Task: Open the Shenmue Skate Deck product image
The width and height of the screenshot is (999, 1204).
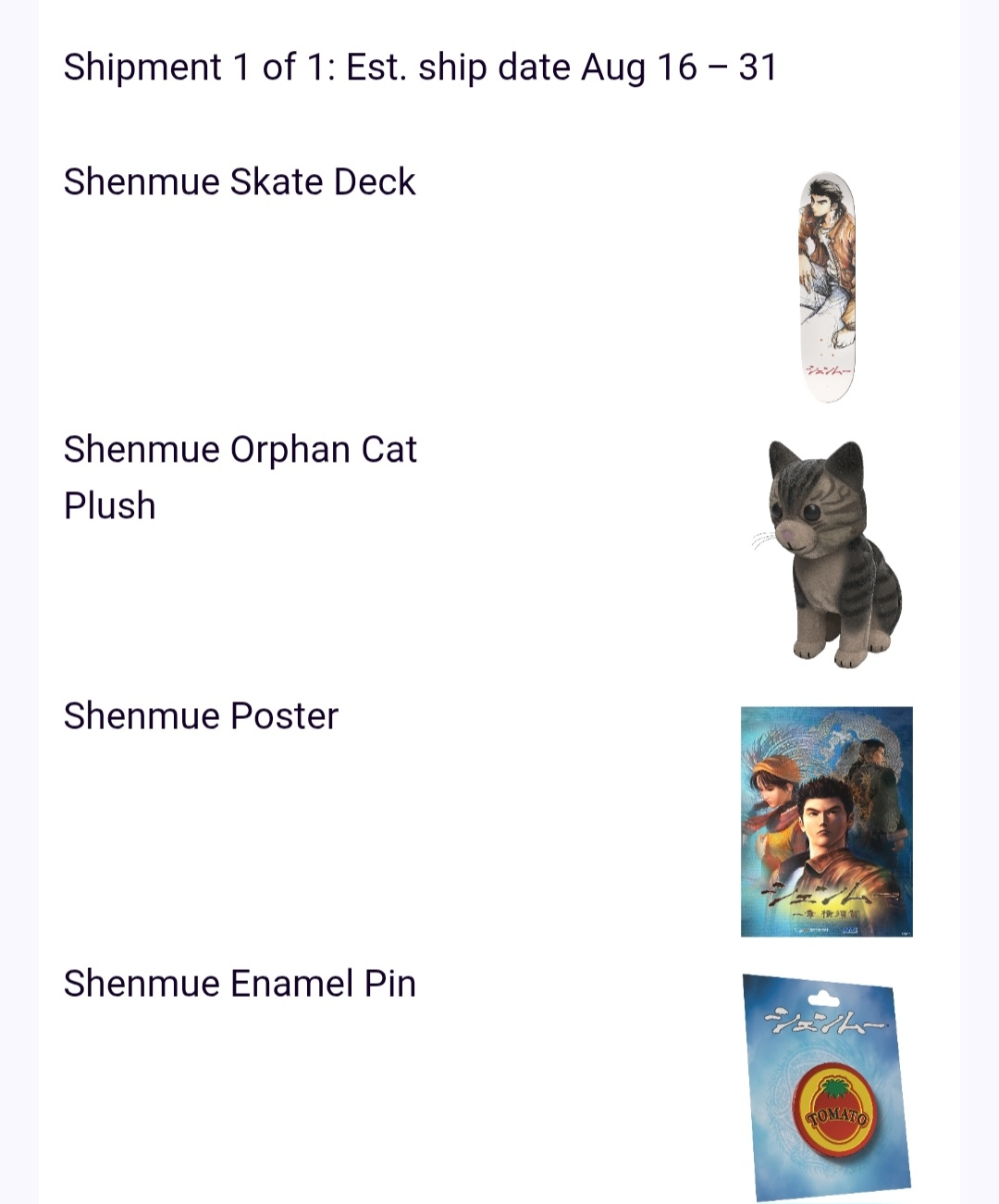Action: [x=827, y=287]
